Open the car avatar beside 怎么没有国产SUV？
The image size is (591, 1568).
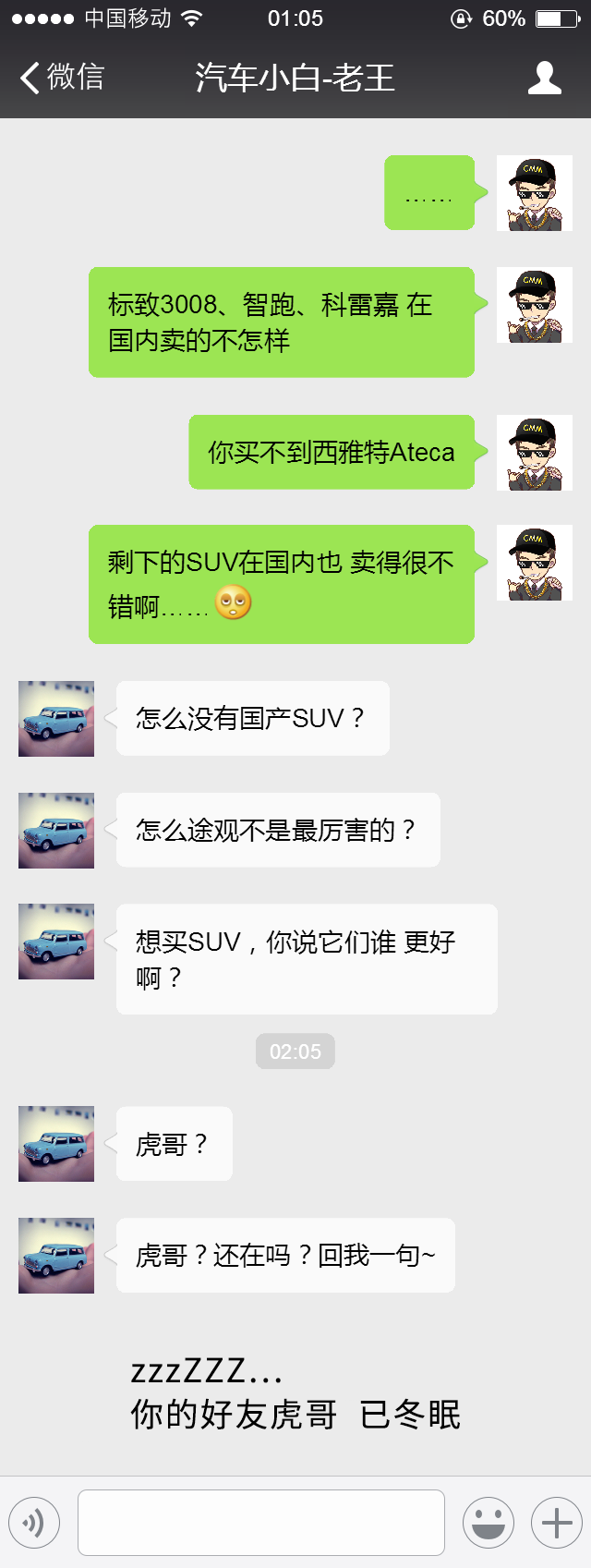tap(56, 719)
